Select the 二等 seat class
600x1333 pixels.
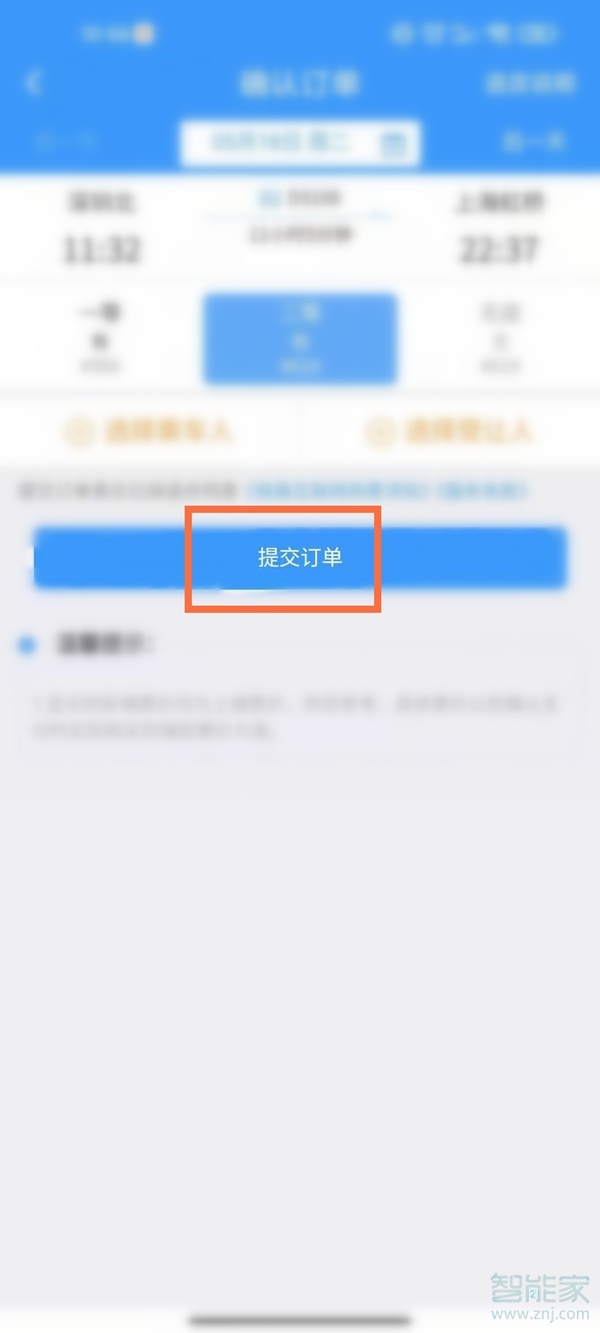[300, 338]
